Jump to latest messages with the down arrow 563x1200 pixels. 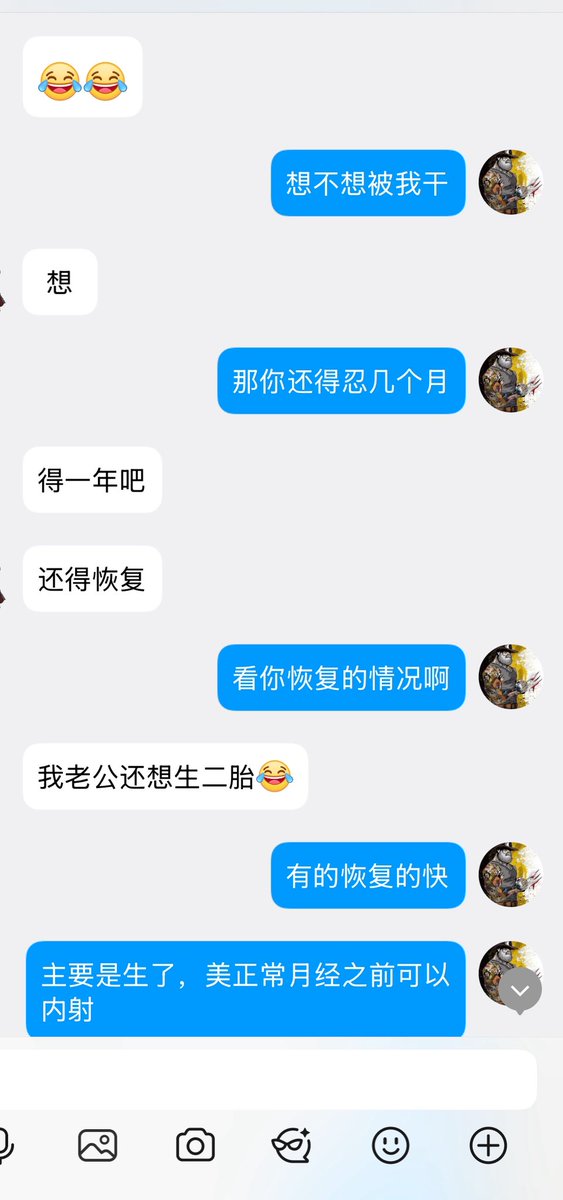click(520, 991)
